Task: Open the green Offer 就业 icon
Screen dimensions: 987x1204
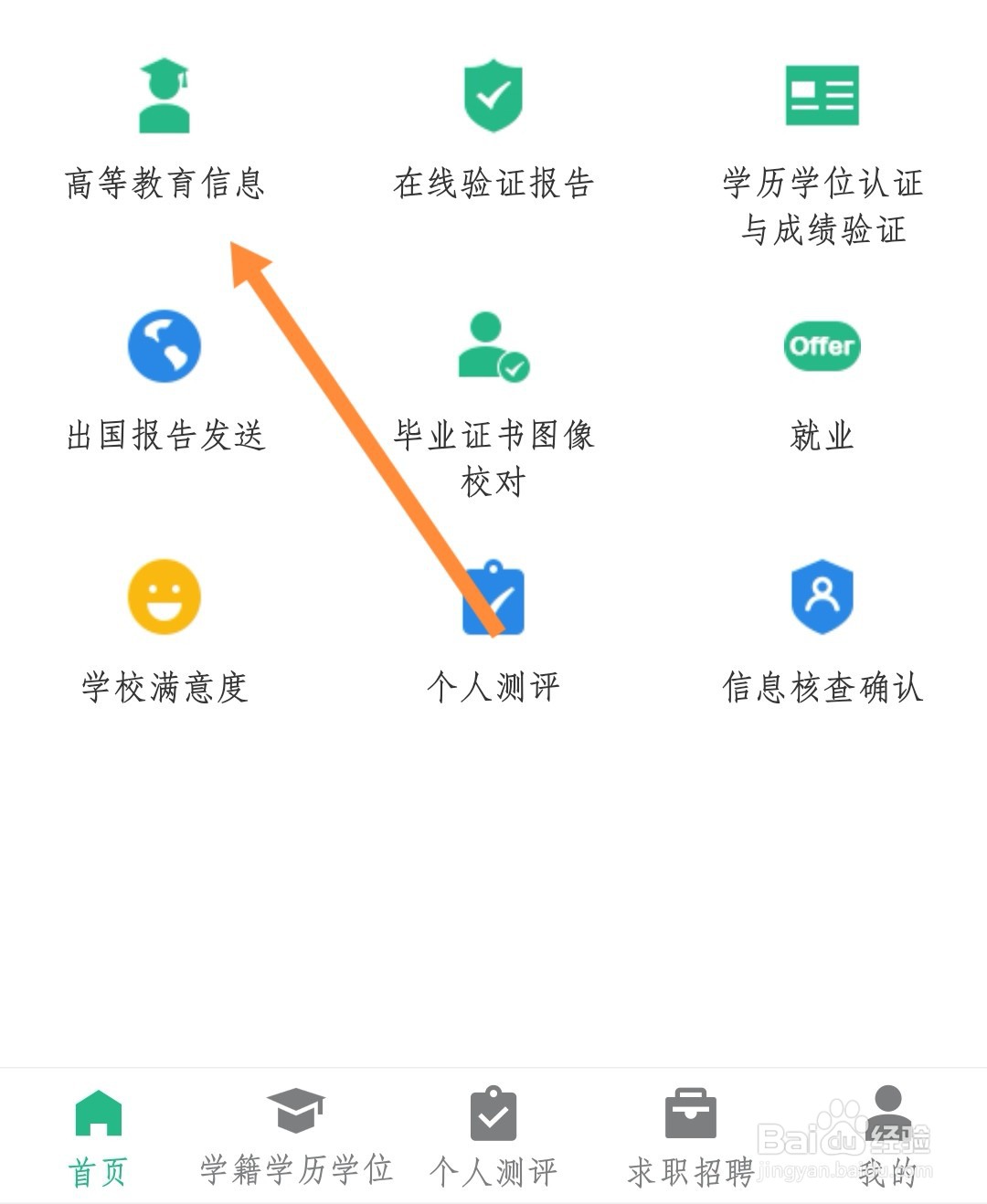Action: [821, 345]
